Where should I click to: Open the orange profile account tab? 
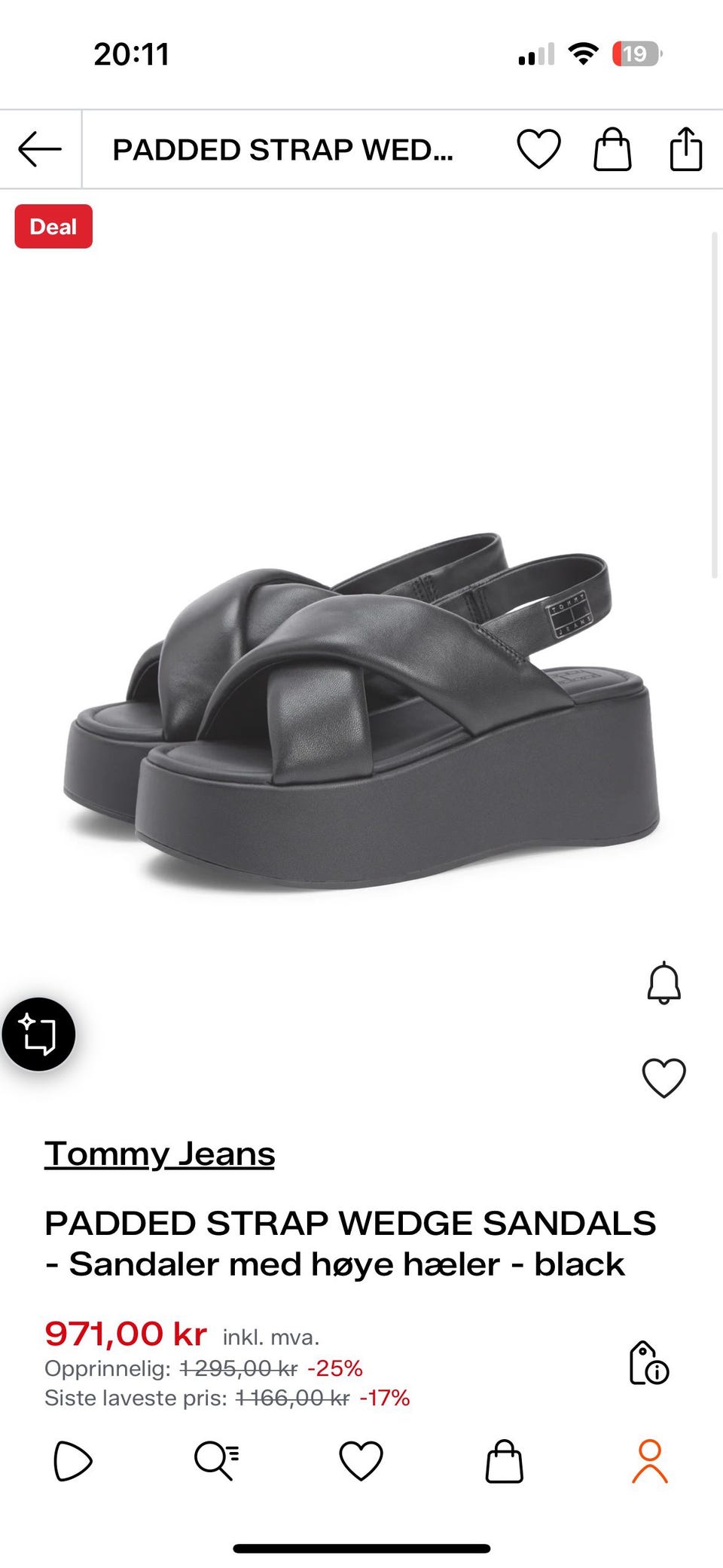(650, 1461)
